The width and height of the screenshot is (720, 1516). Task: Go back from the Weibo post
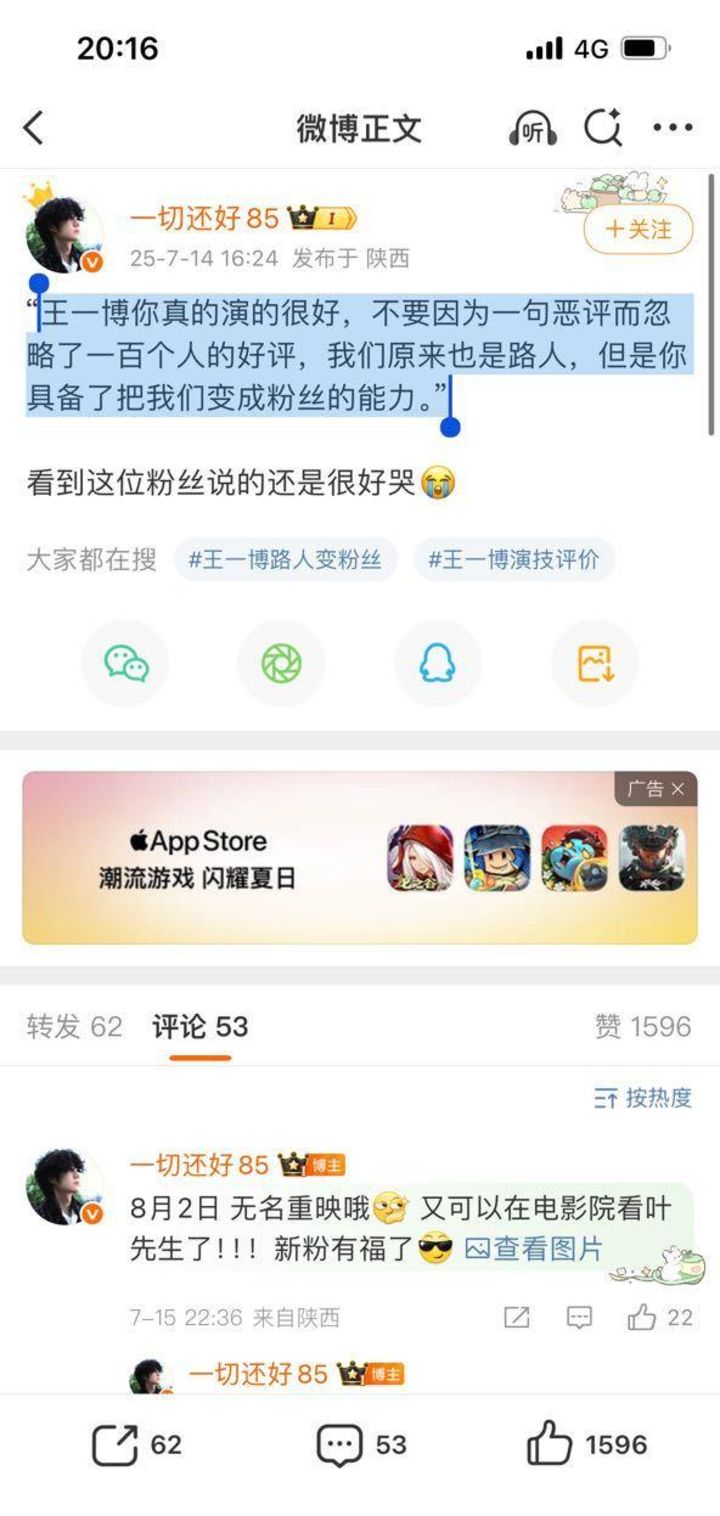point(34,128)
